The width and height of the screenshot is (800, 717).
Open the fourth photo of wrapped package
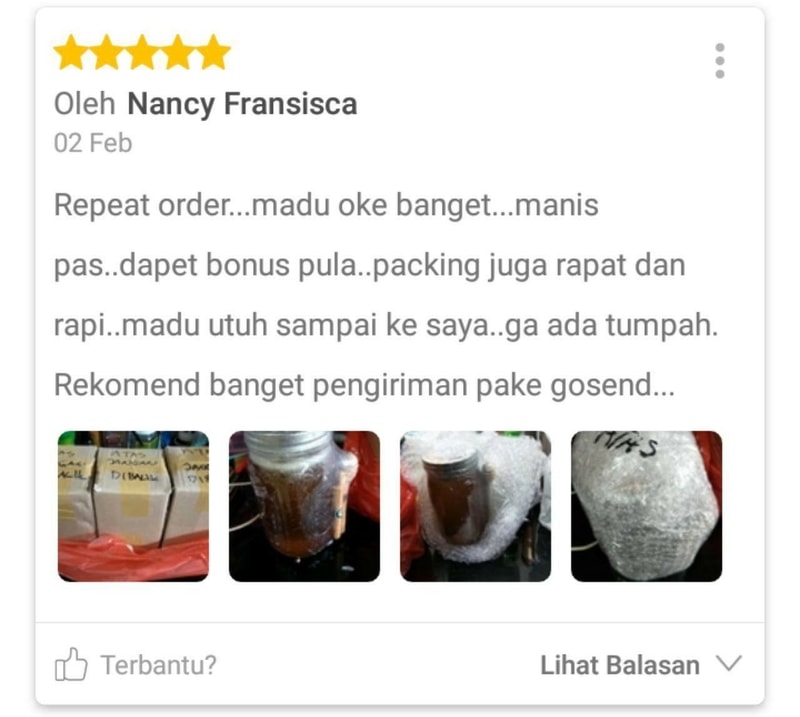(646, 506)
